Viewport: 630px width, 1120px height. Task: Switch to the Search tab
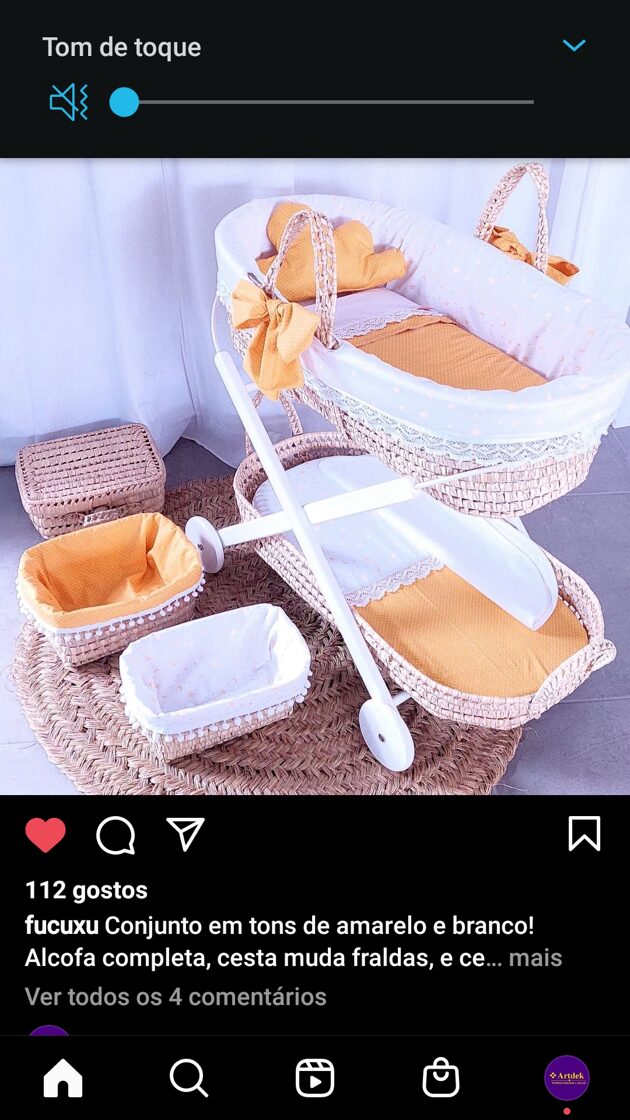tap(189, 1078)
